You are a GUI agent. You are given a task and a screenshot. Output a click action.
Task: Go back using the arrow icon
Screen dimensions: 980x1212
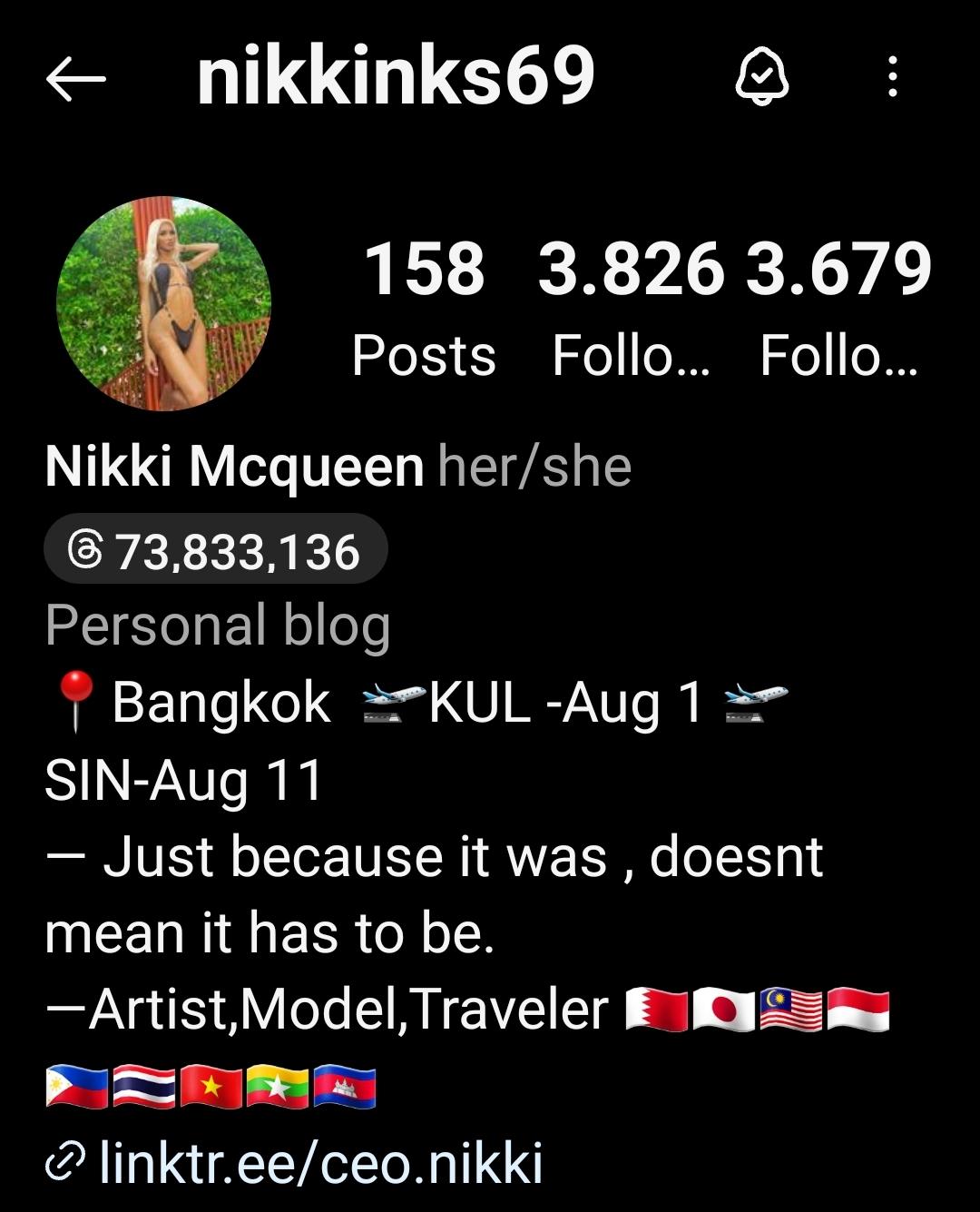click(x=75, y=80)
